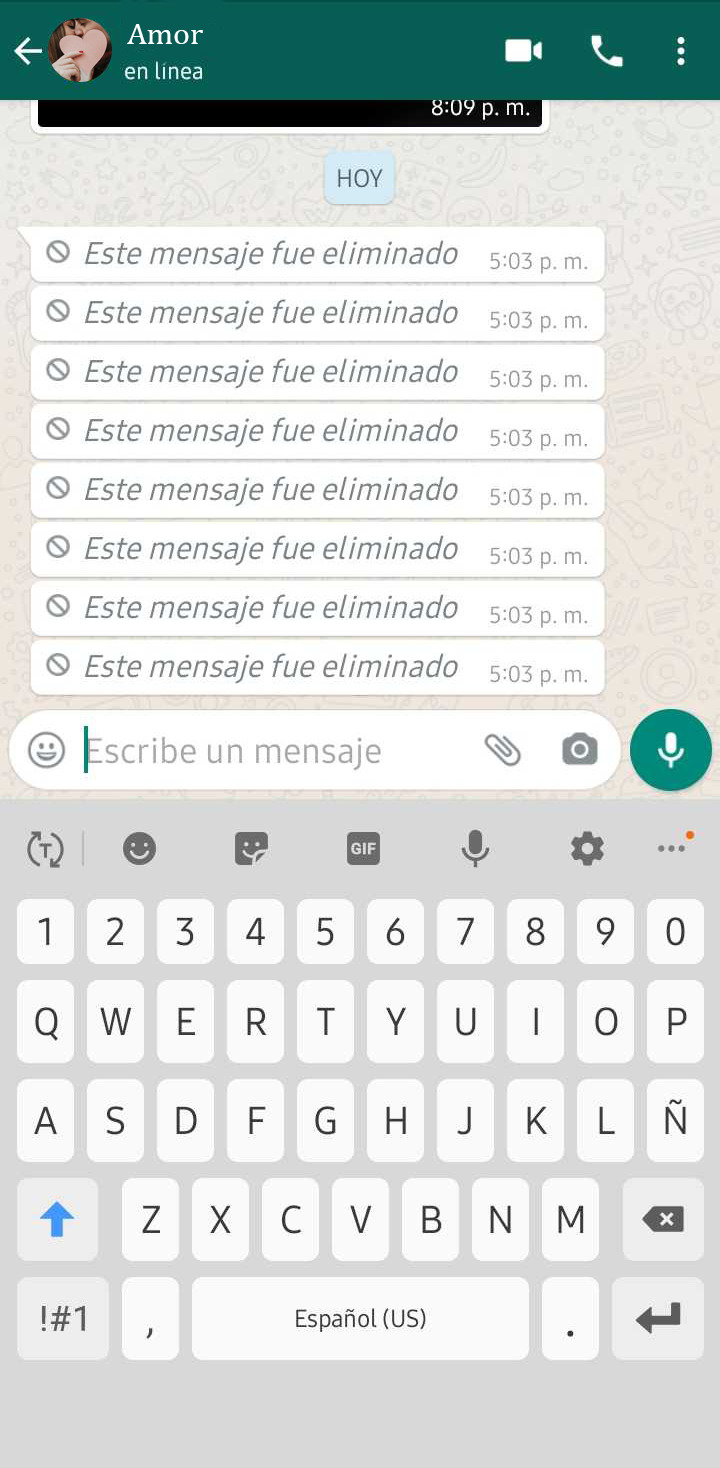Open the keyboard translate tool
The height and width of the screenshot is (1468, 720).
[x=45, y=849]
